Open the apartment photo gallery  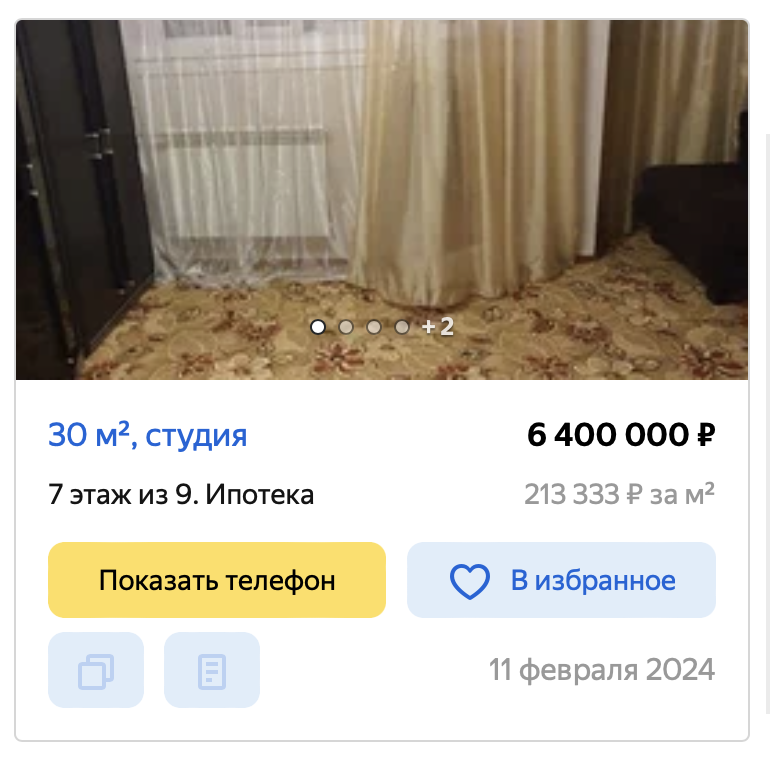pos(382,180)
